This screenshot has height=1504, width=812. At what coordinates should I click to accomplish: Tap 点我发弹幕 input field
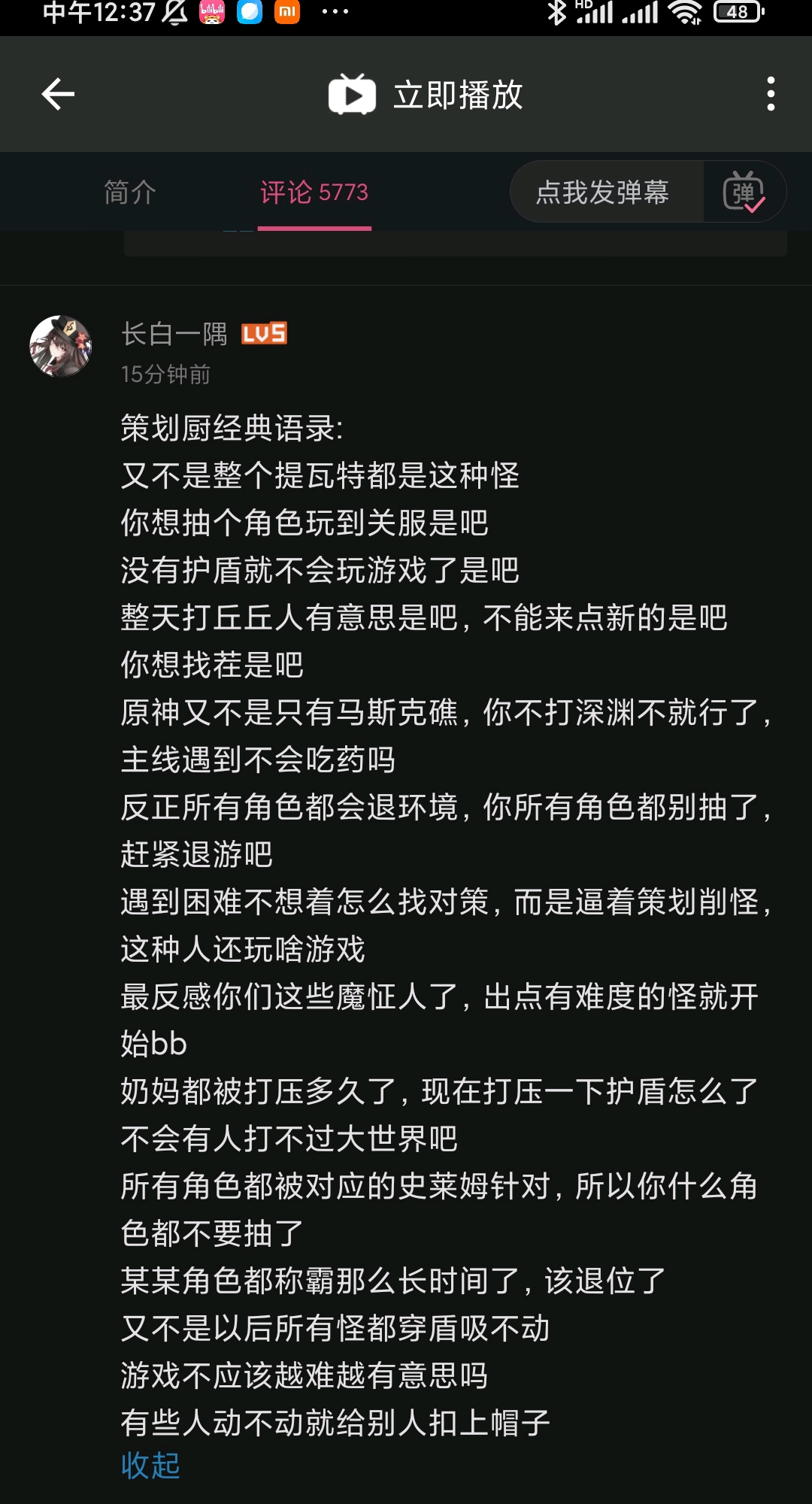coord(603,193)
